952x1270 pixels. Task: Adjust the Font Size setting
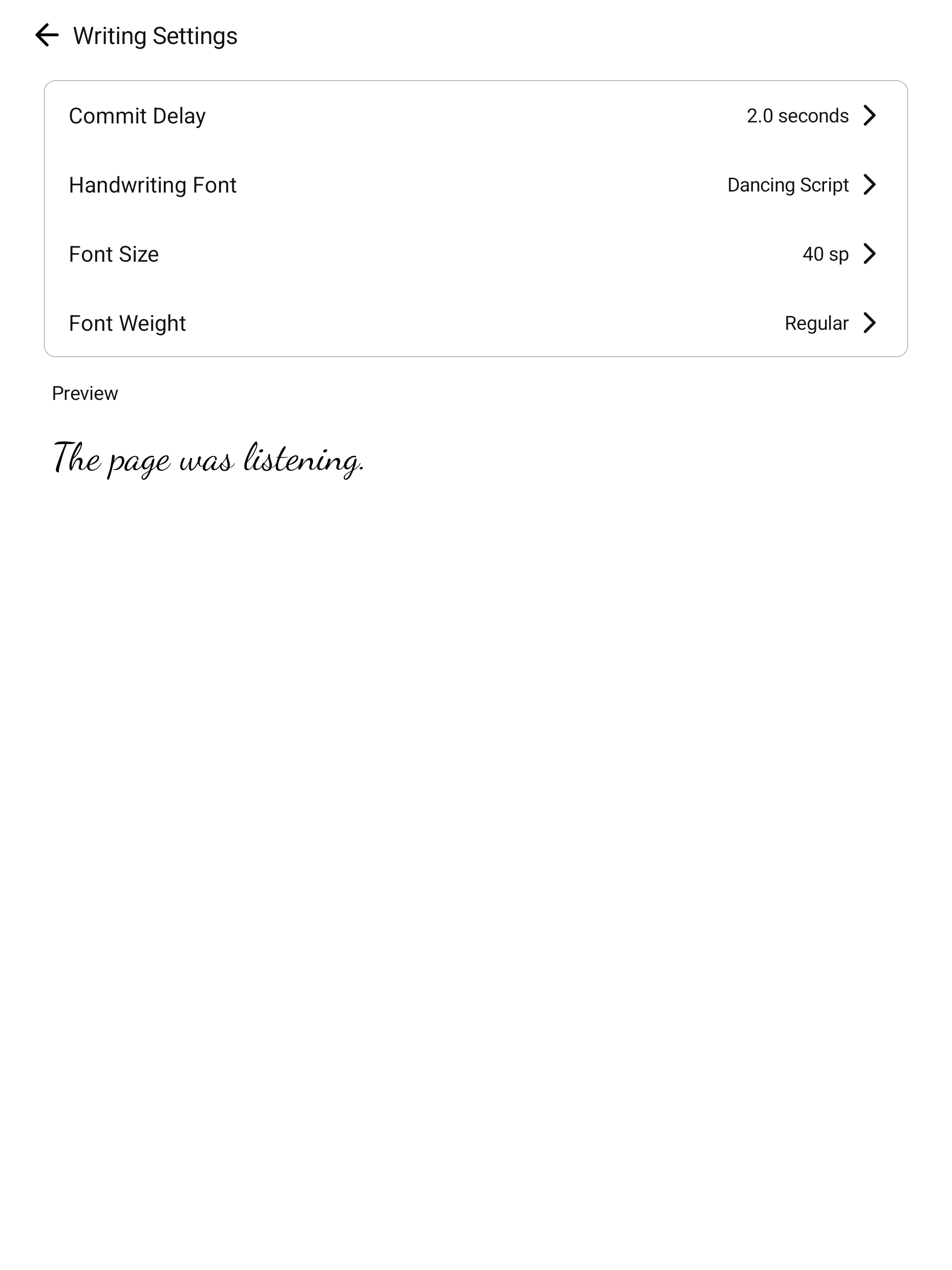coord(475,254)
